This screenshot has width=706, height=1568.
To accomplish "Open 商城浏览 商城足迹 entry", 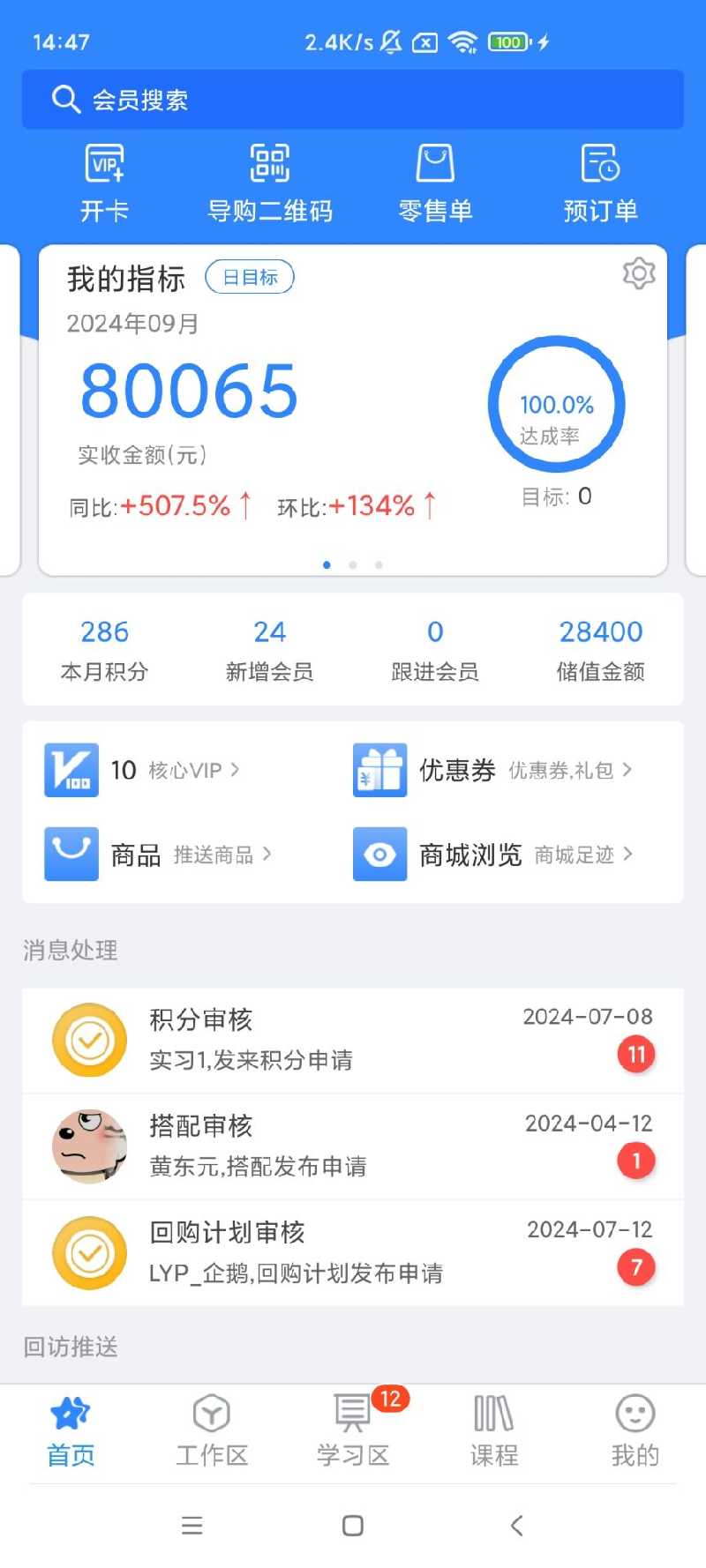I will point(494,854).
